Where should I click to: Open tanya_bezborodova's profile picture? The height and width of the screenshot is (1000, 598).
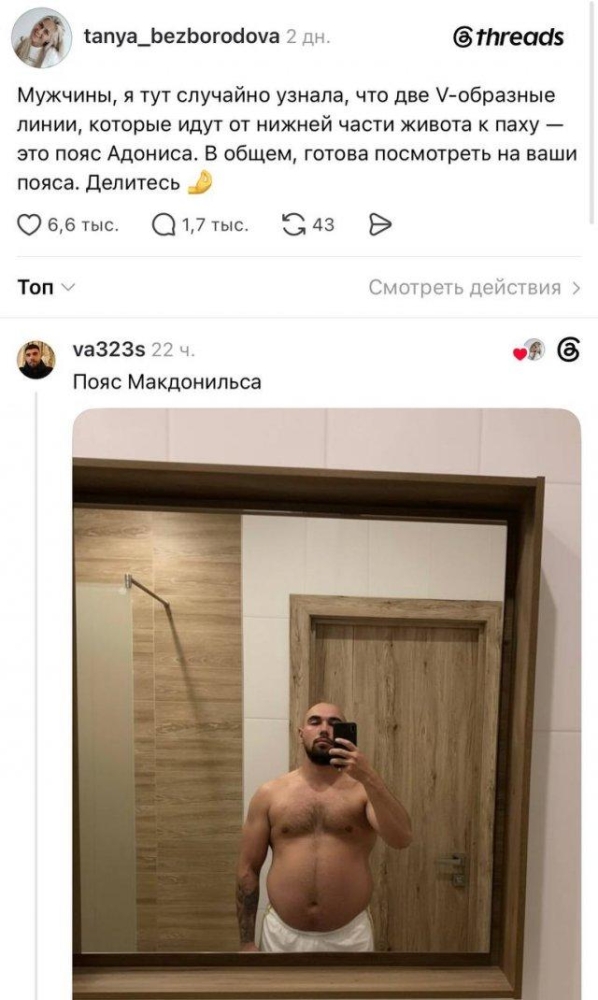click(41, 38)
